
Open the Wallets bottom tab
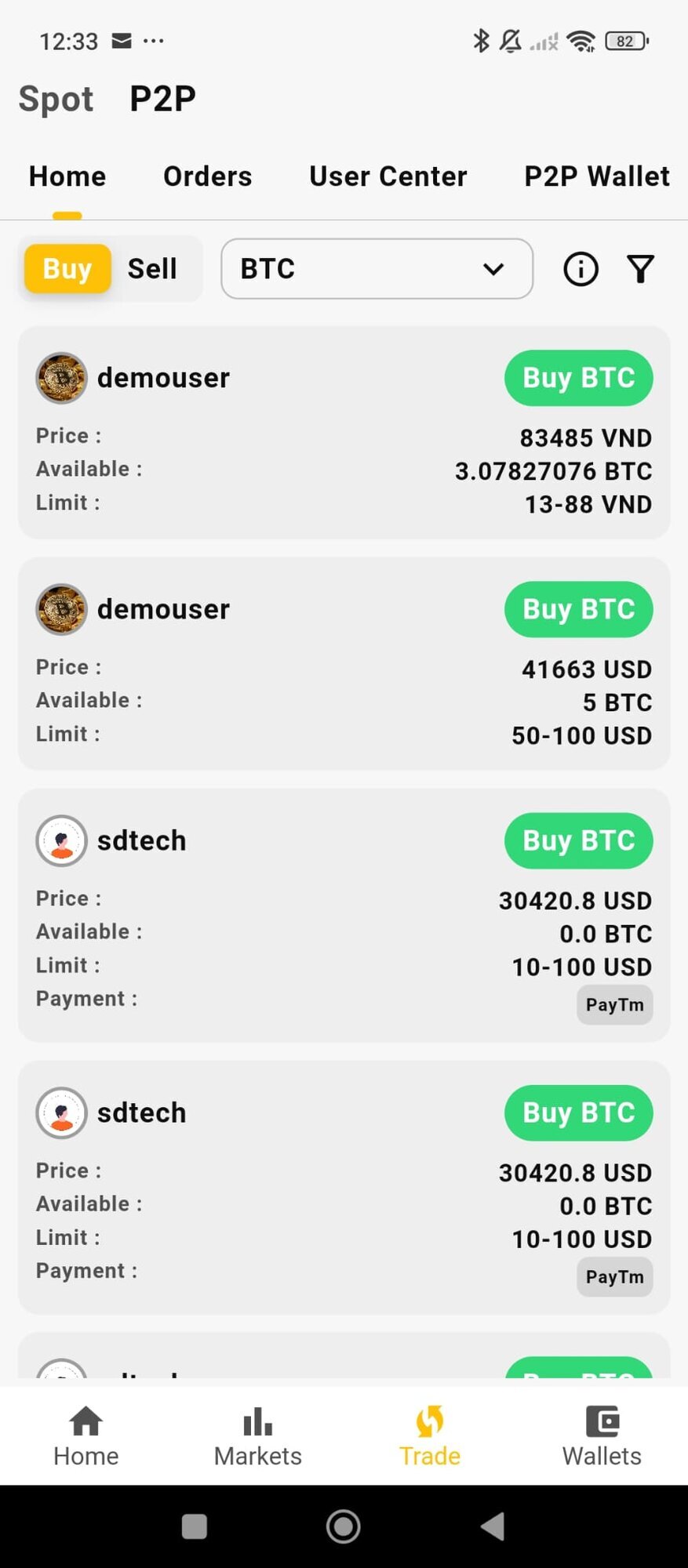pyautogui.click(x=602, y=1436)
